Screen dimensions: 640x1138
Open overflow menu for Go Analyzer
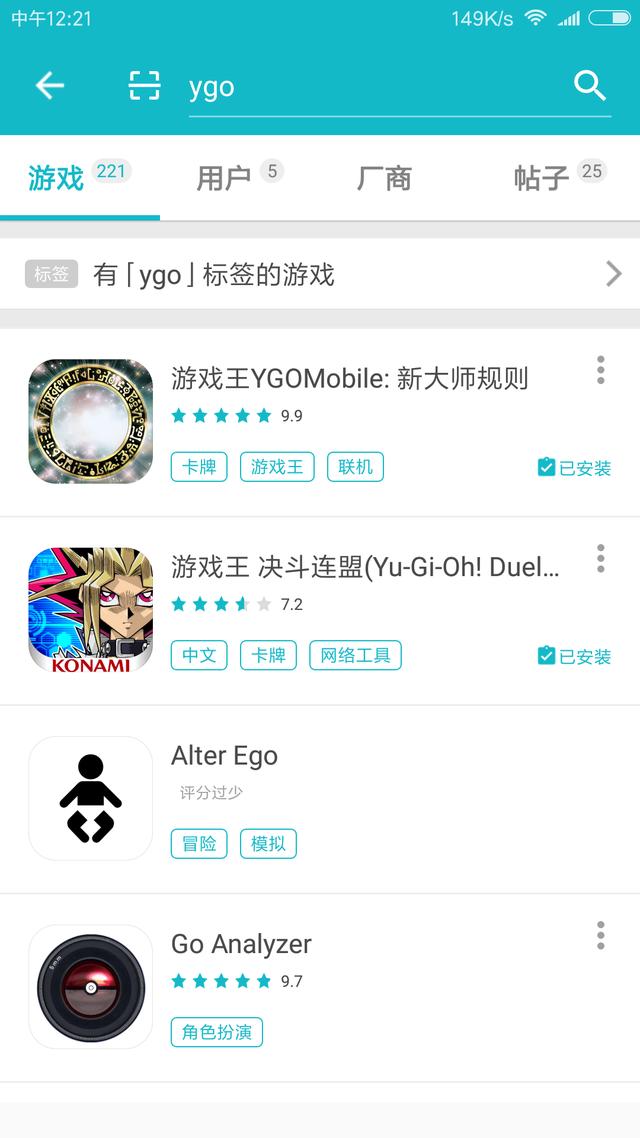point(600,935)
